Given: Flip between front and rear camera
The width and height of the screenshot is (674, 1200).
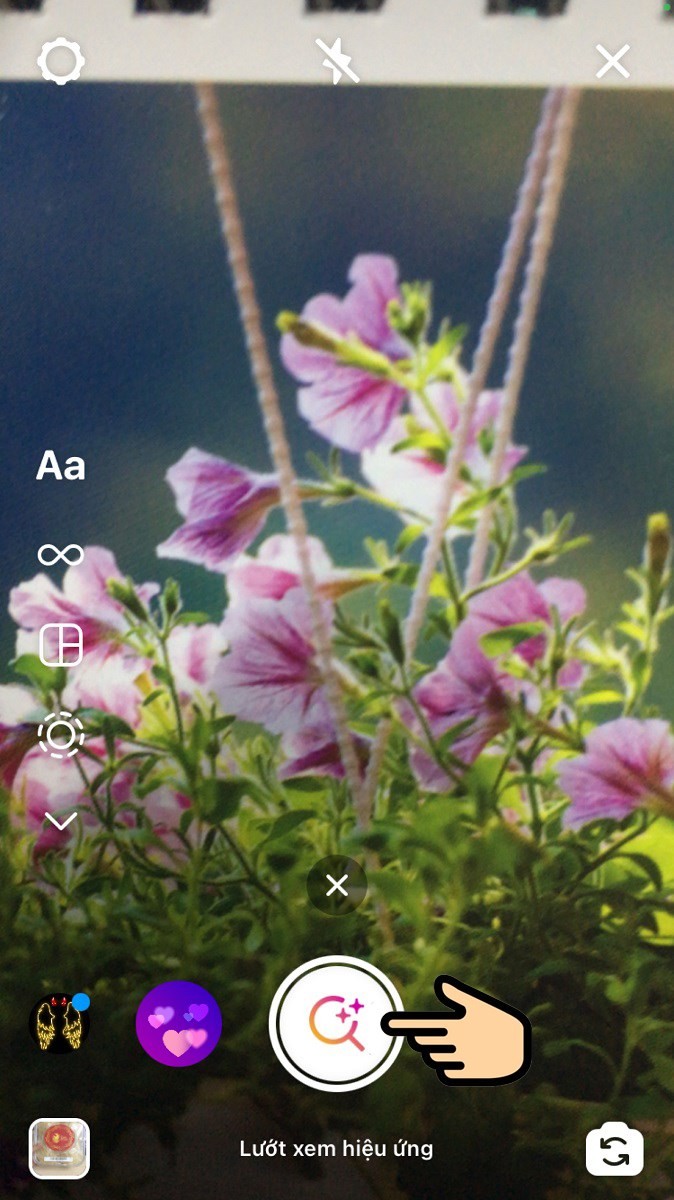Looking at the screenshot, I should [x=614, y=1150].
